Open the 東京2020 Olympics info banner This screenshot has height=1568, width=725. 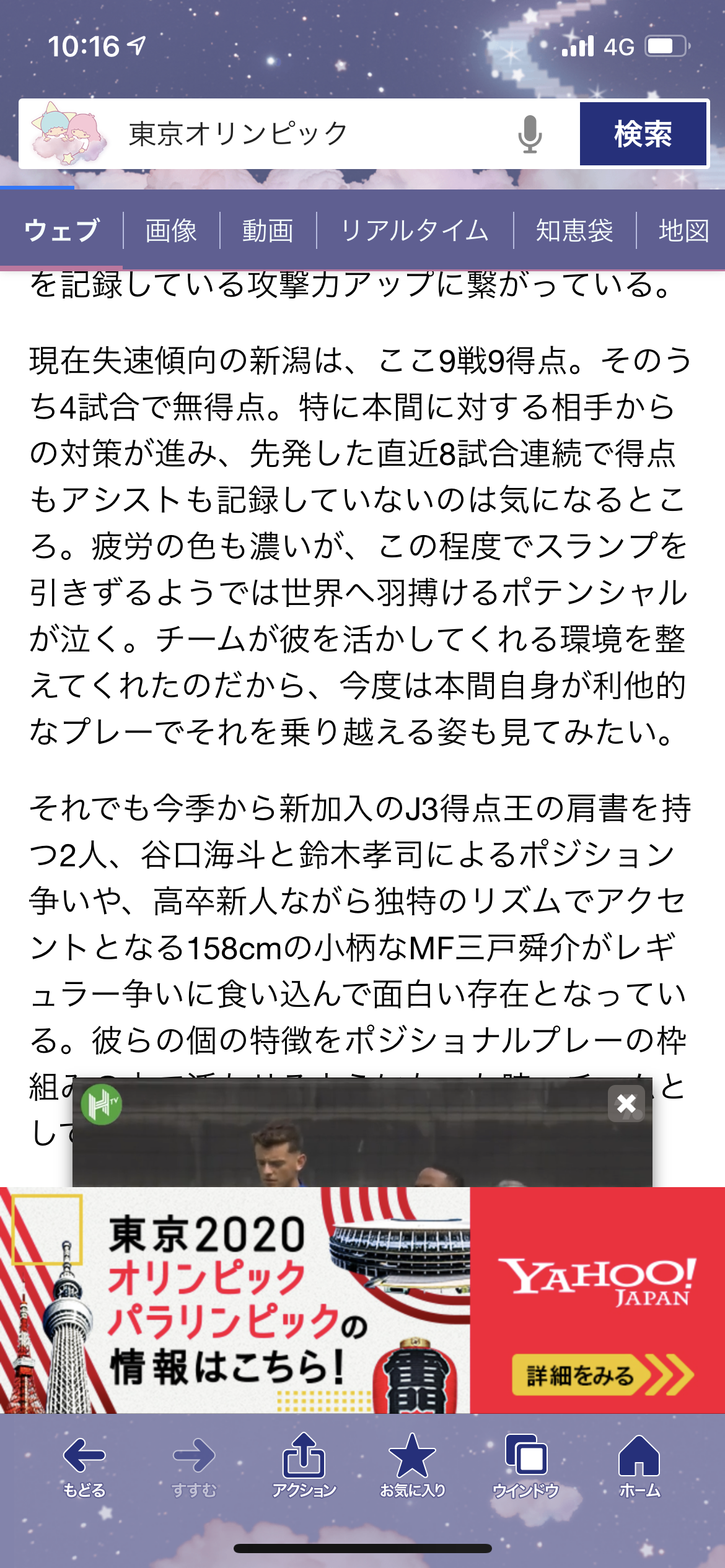[235, 1300]
